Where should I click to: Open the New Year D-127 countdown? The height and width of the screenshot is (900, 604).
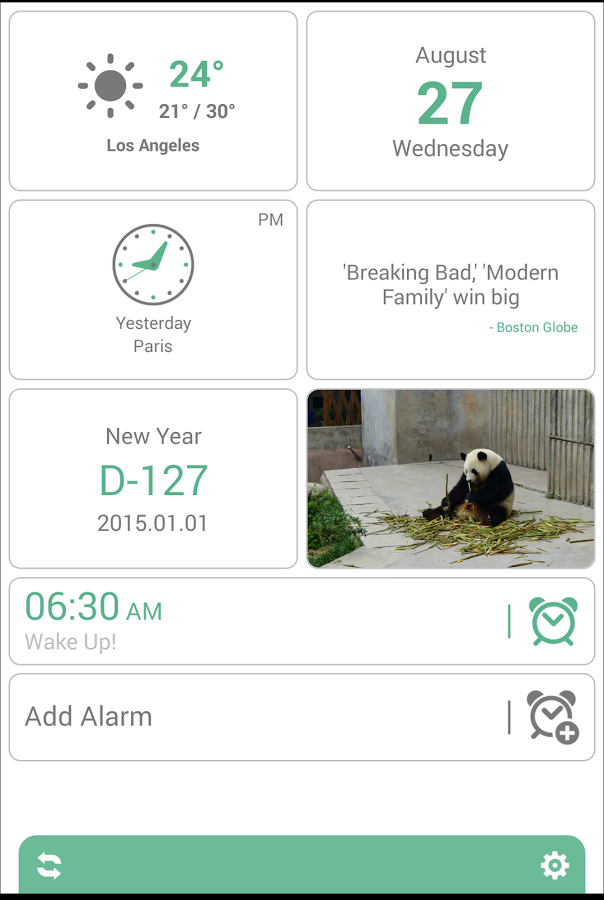(x=153, y=479)
